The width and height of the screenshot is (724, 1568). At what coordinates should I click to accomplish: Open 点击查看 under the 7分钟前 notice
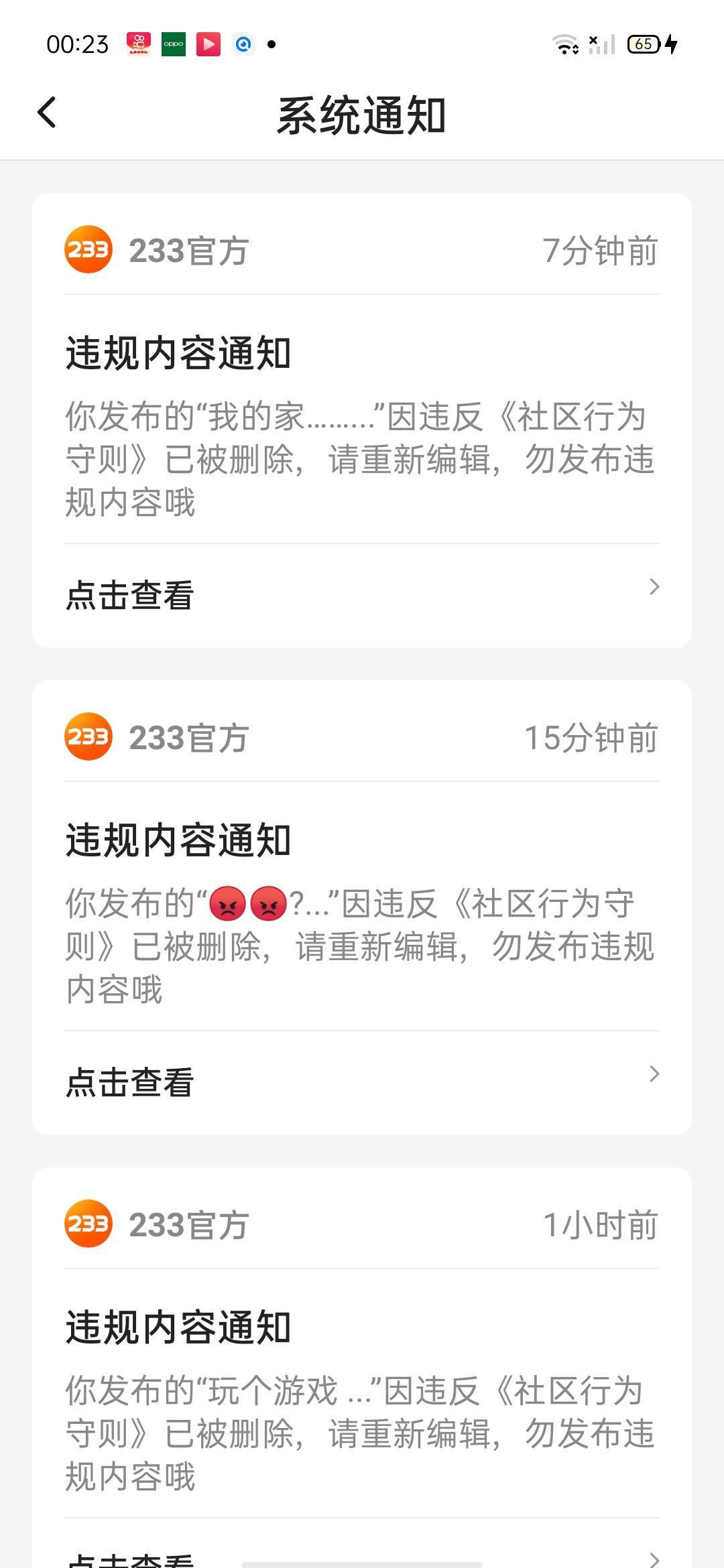362,595
